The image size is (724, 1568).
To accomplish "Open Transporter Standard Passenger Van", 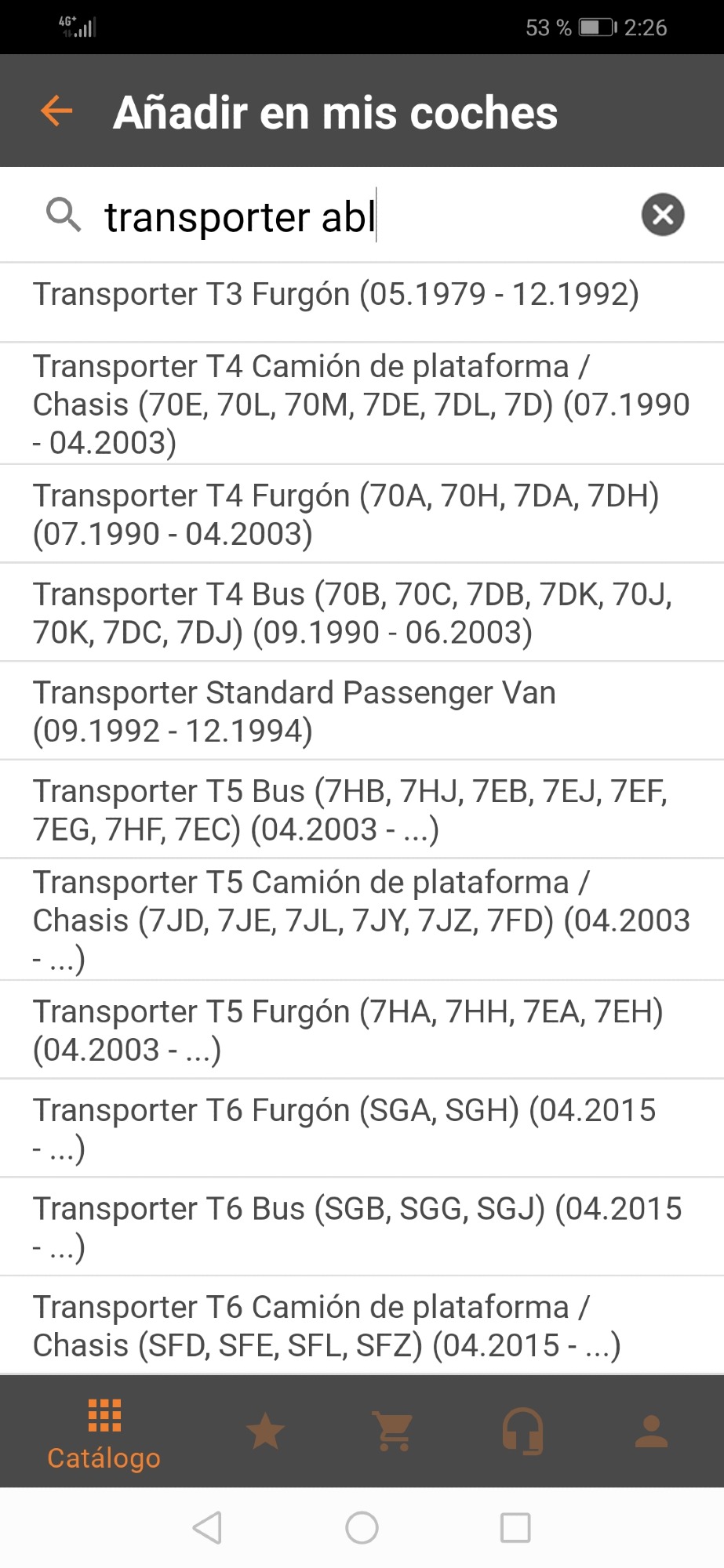I will 362,711.
